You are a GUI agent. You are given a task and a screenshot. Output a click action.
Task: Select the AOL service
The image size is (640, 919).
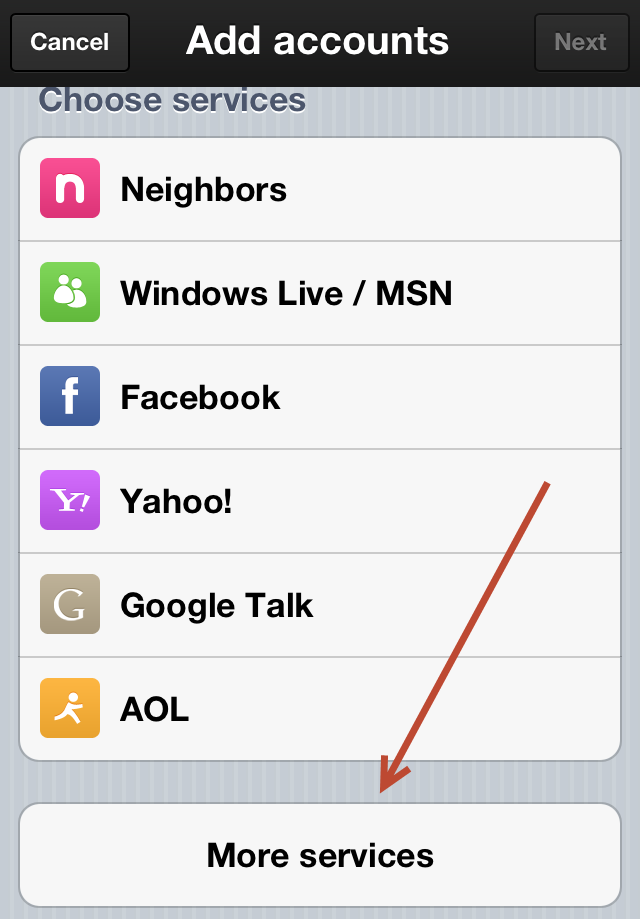click(x=320, y=709)
